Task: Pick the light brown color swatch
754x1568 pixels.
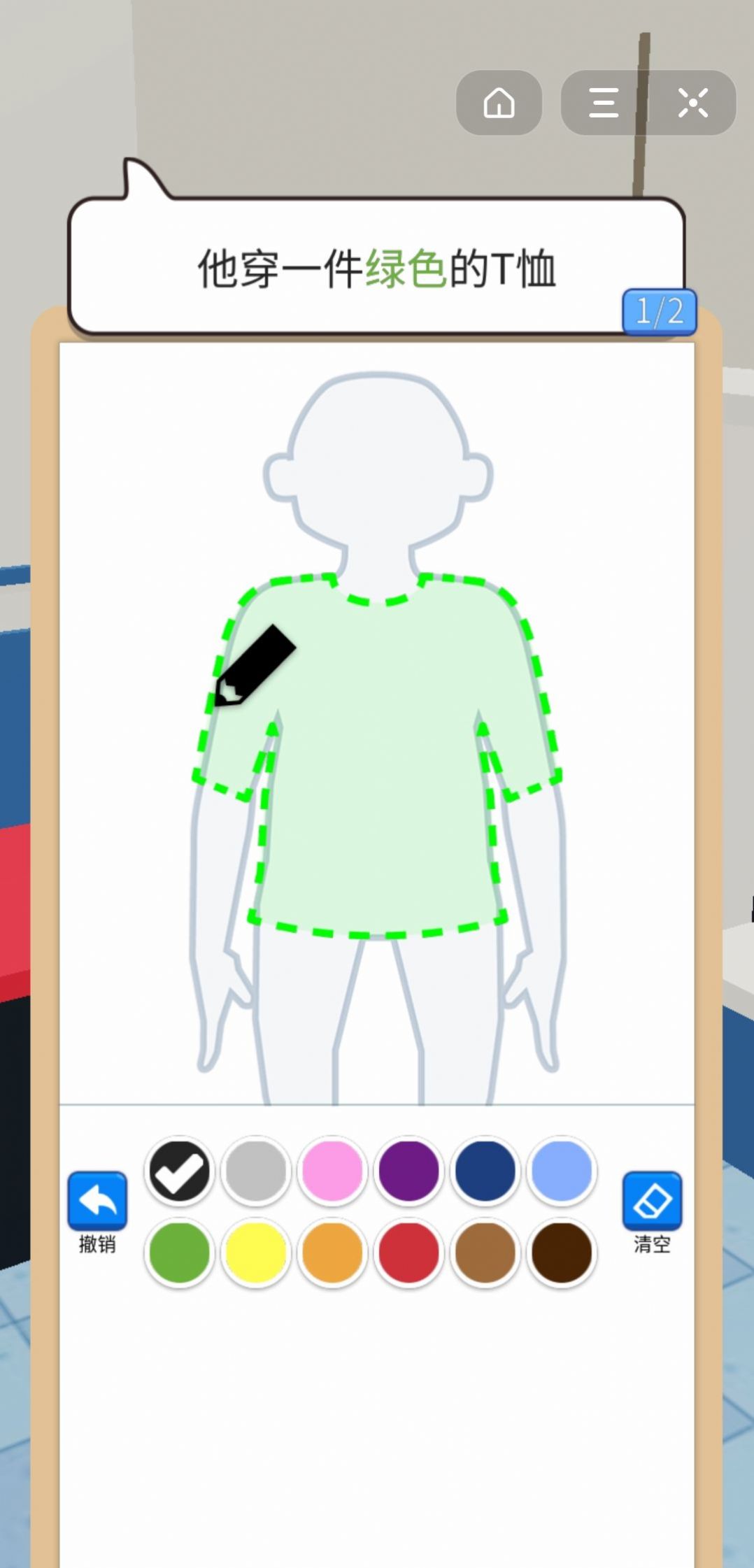Action: pyautogui.click(x=485, y=1253)
